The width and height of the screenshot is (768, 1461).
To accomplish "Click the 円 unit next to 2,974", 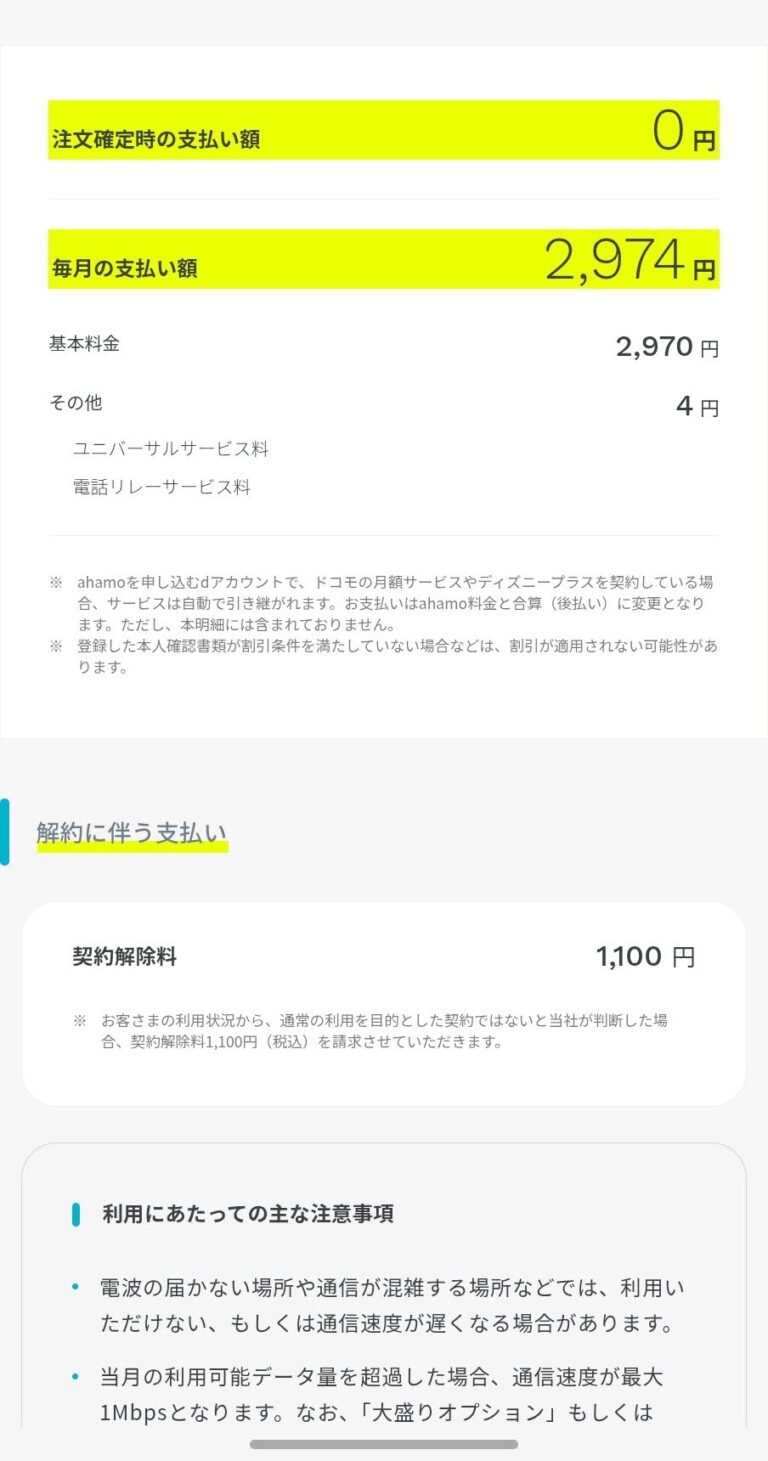I will (704, 267).
